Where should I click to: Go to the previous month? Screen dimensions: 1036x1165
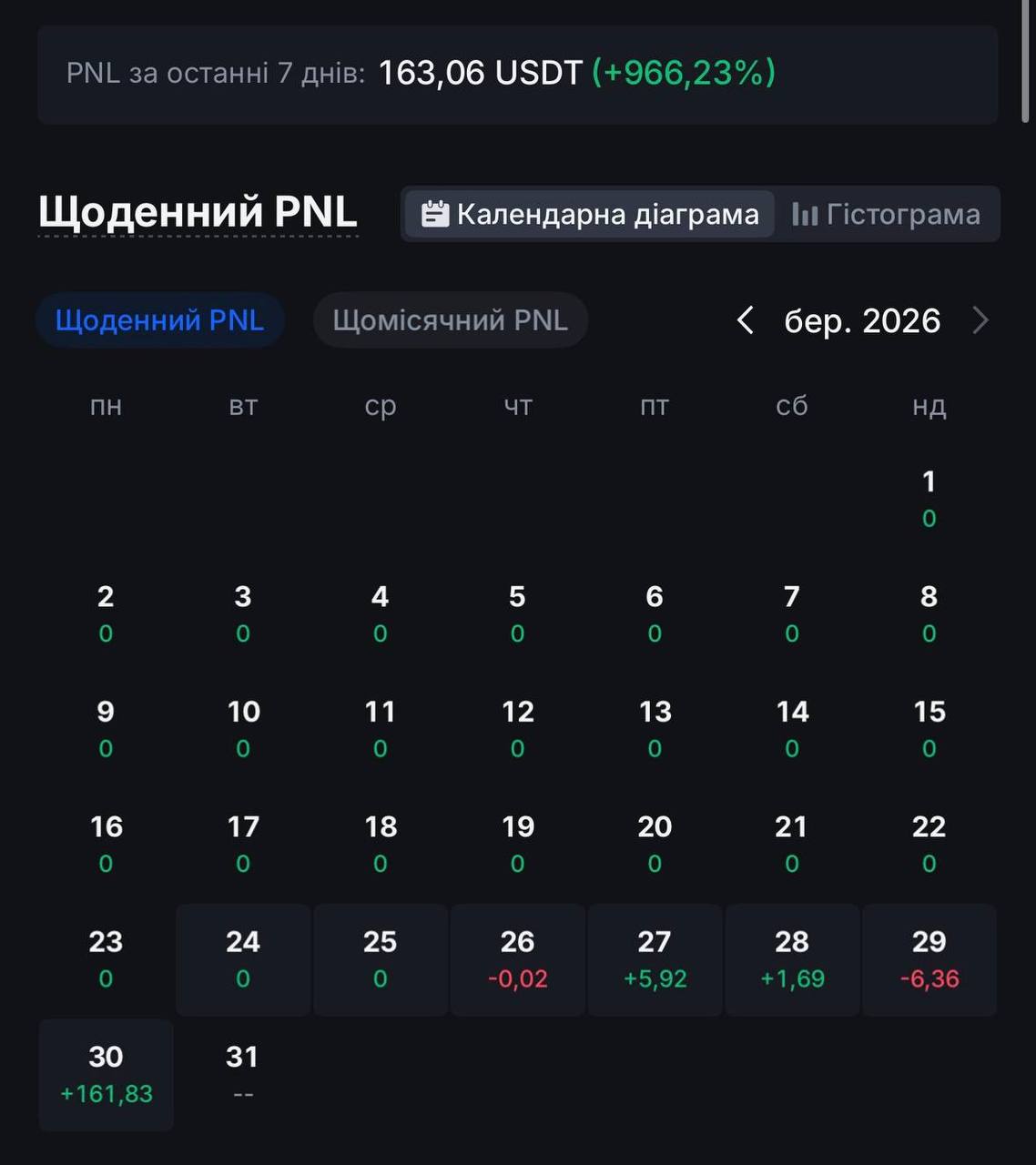(x=745, y=320)
